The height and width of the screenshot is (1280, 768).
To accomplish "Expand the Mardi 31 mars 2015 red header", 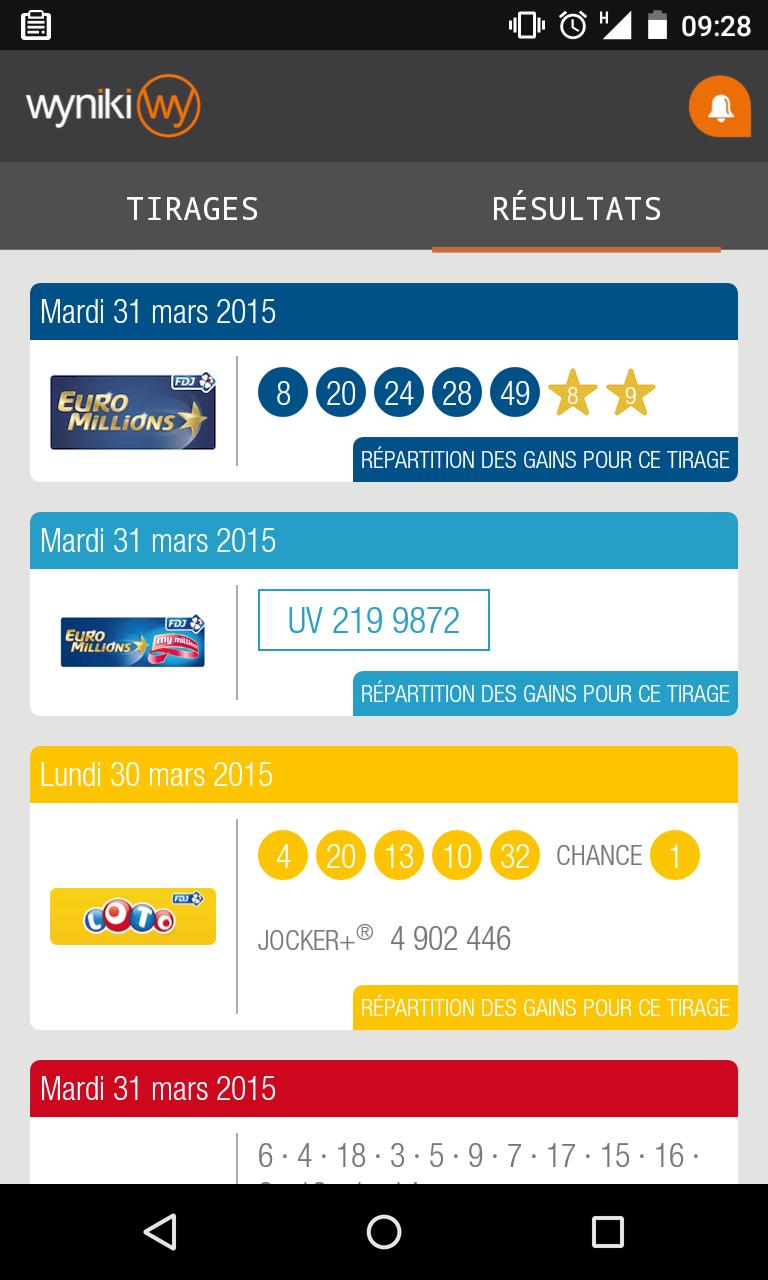I will pos(384,1089).
